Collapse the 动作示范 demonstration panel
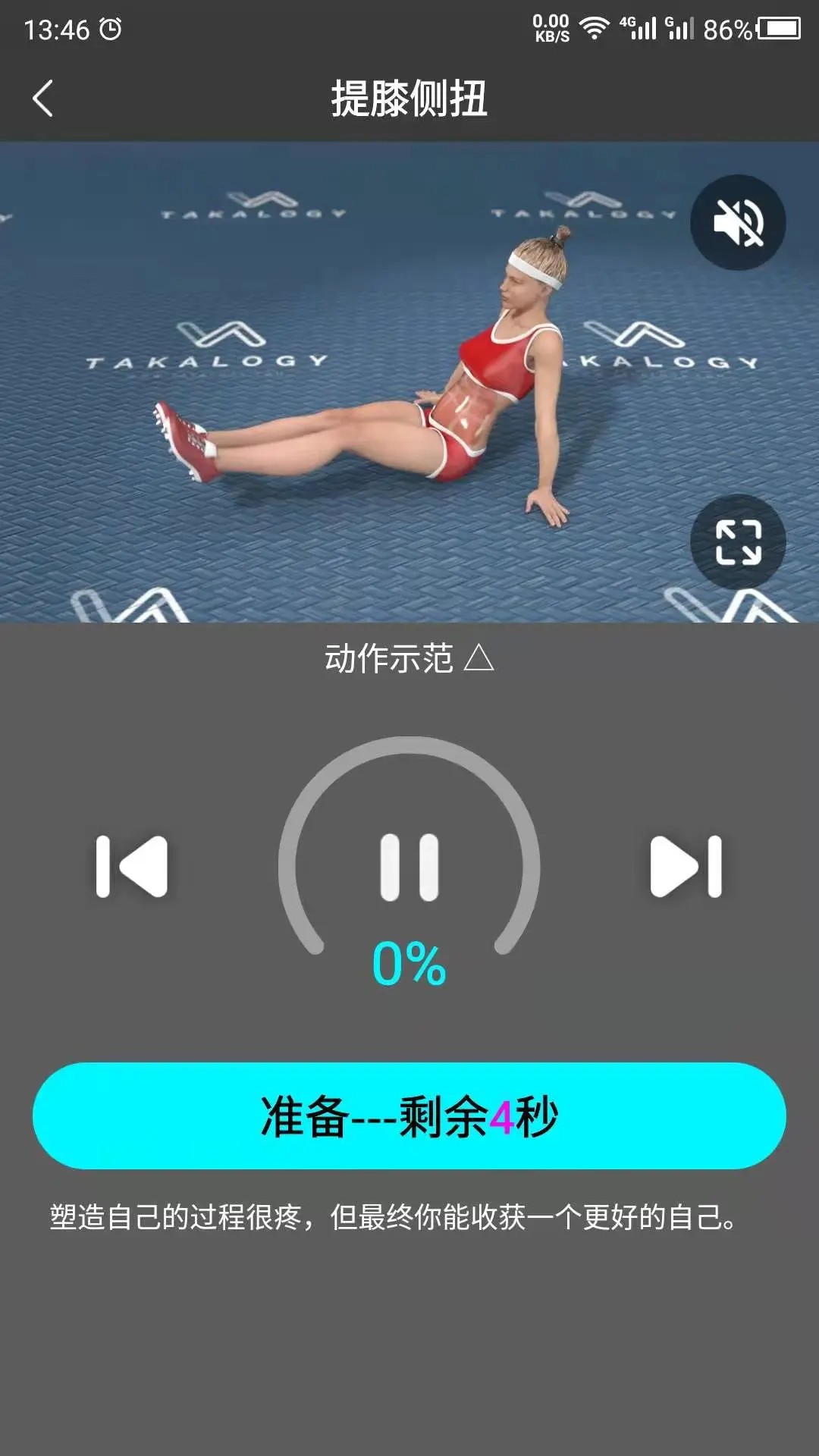The width and height of the screenshot is (819, 1456). point(409,658)
